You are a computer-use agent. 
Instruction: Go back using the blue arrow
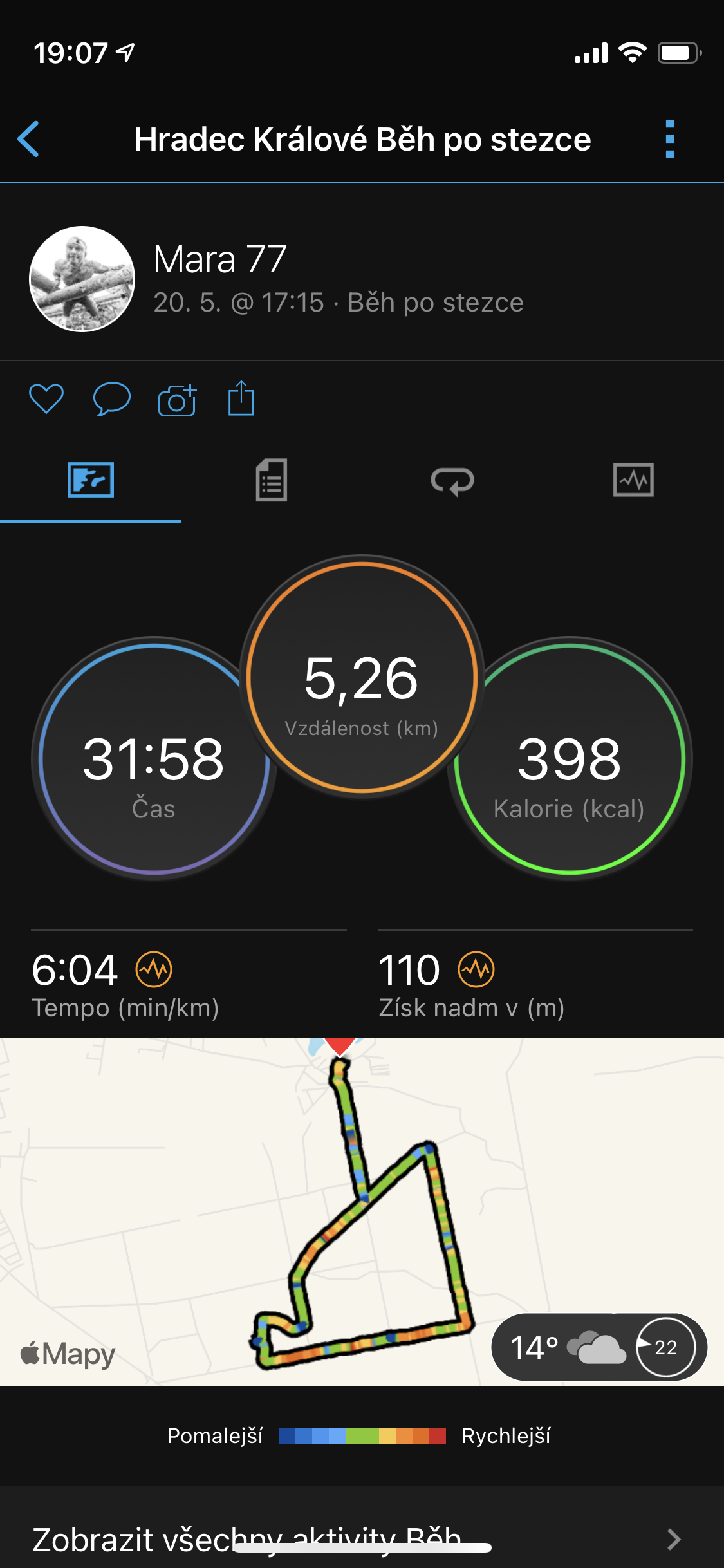28,139
